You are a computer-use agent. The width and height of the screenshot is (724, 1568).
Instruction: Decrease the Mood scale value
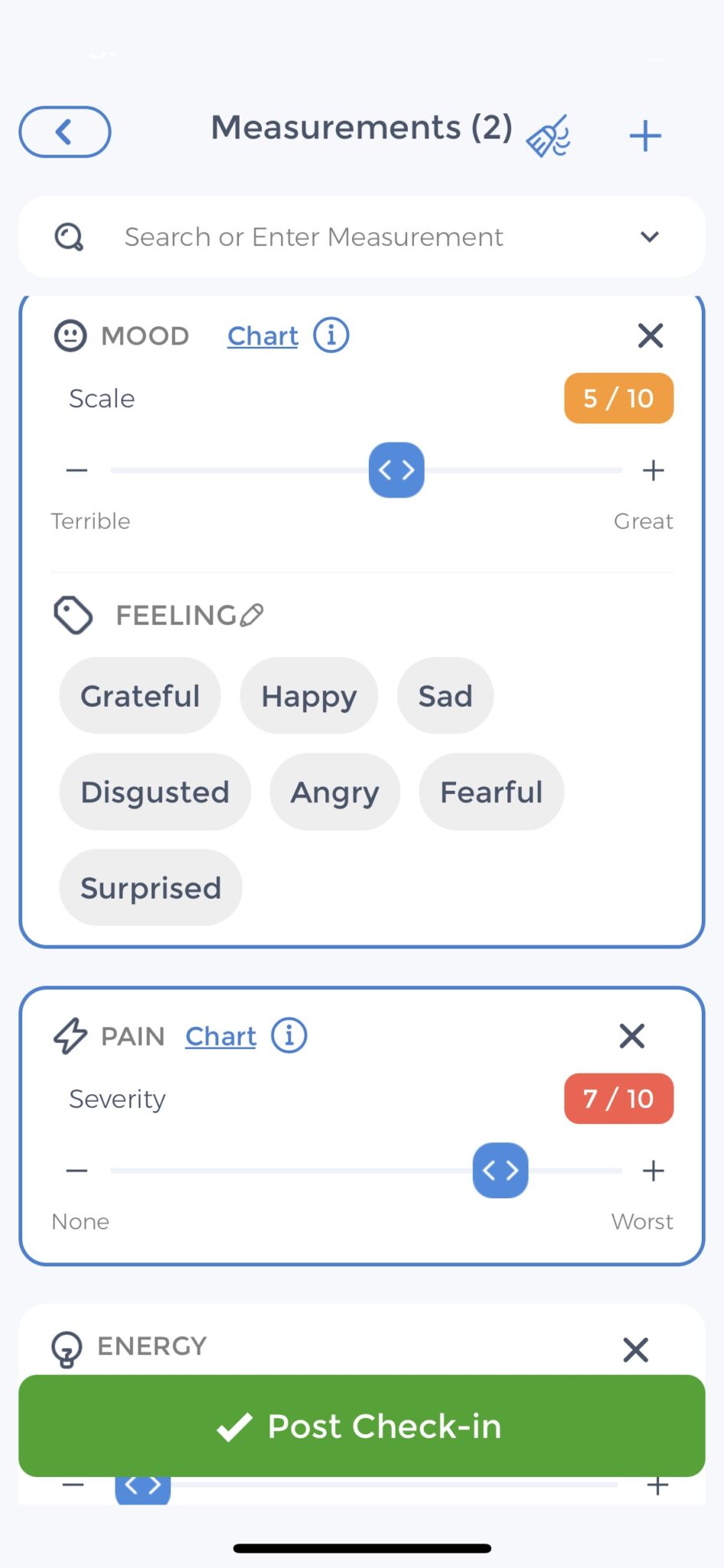coord(77,470)
